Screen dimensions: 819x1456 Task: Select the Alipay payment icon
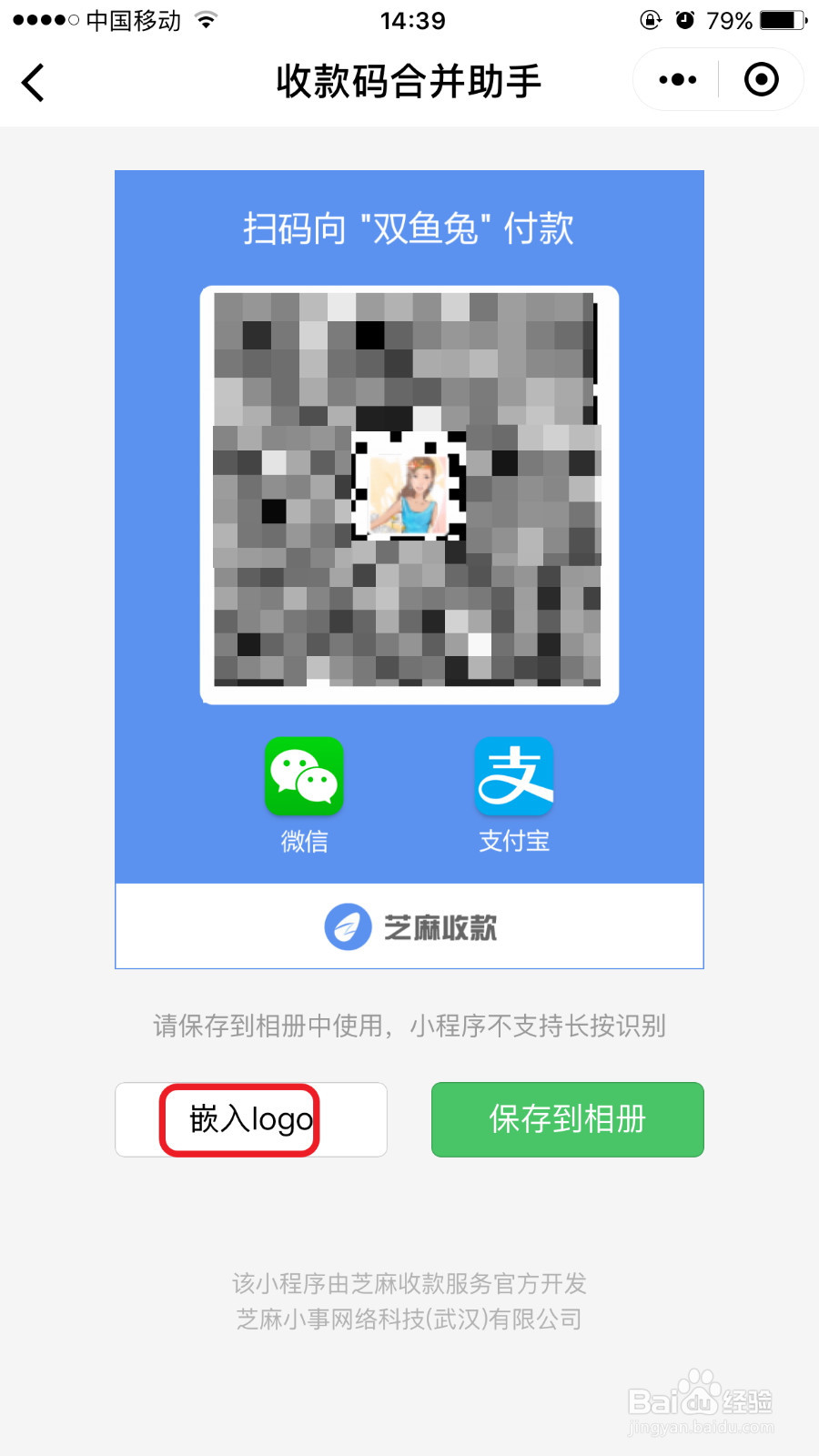pyautogui.click(x=513, y=775)
